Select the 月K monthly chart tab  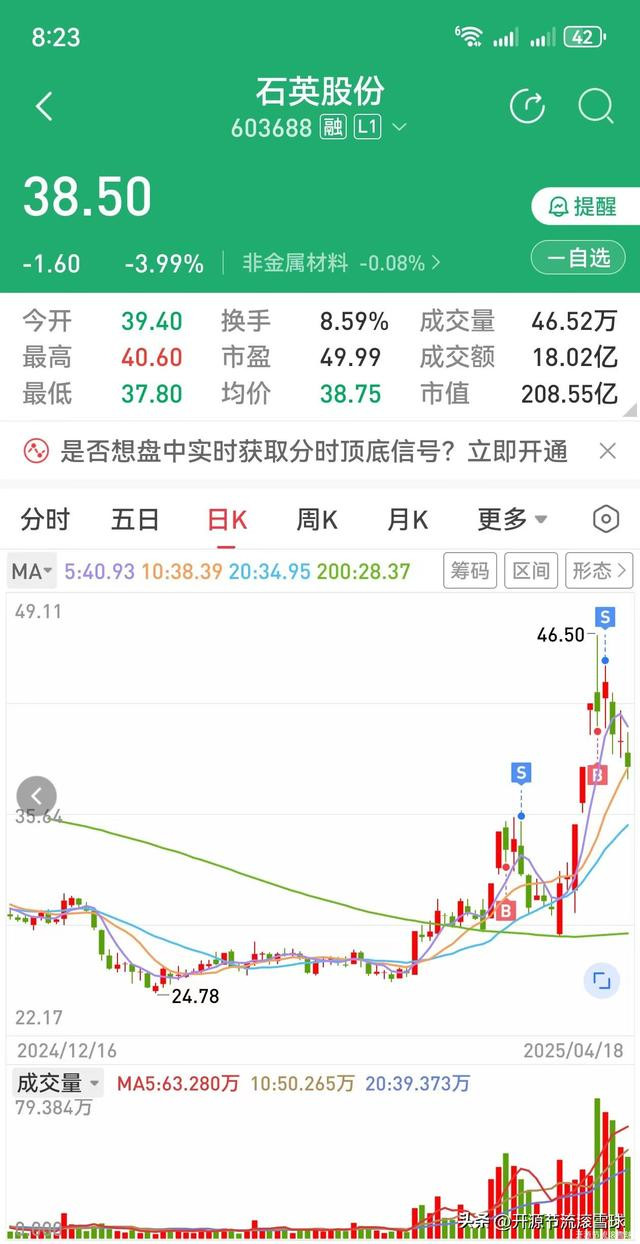coord(407,520)
